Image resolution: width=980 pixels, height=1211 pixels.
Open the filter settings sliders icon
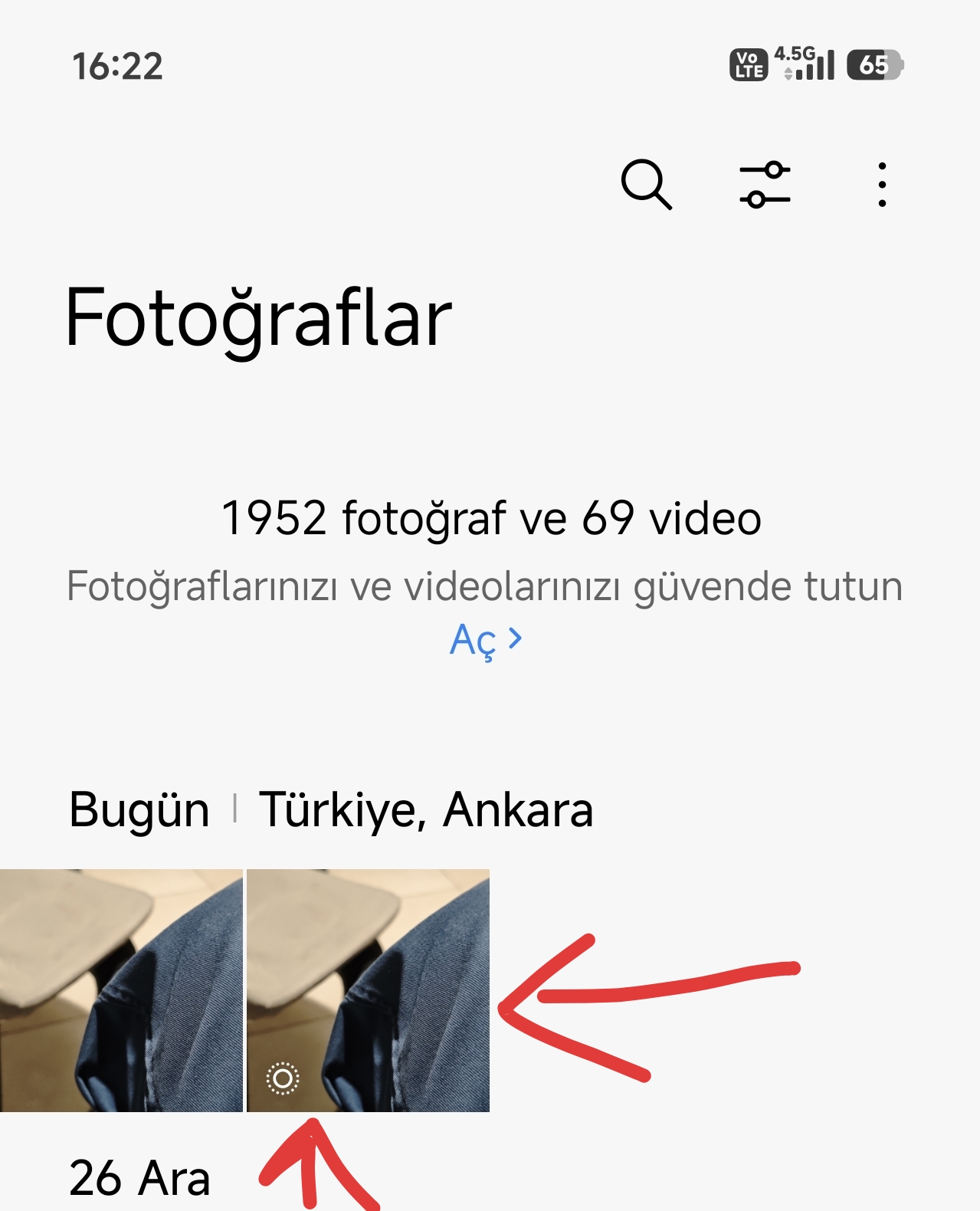765,185
